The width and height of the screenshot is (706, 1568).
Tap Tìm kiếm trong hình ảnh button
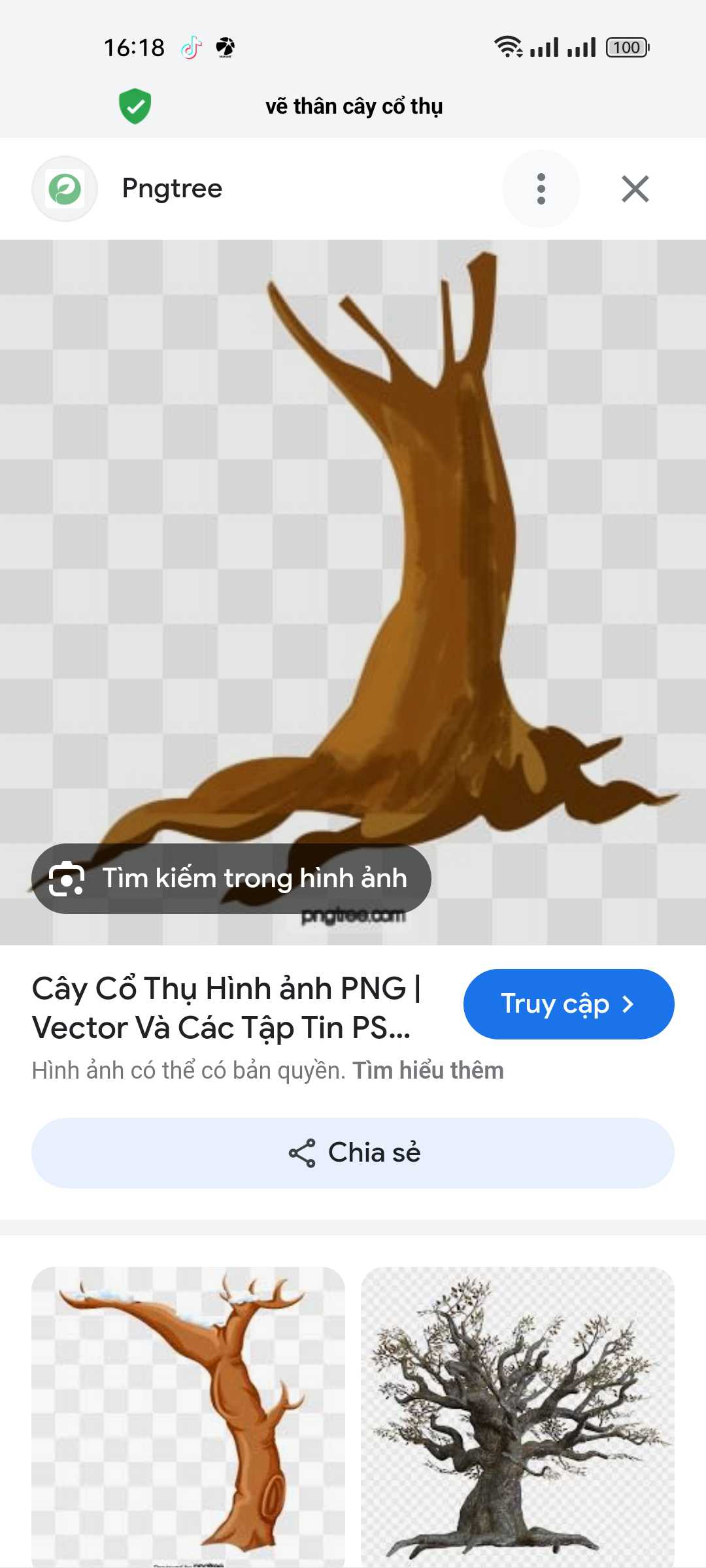(231, 878)
